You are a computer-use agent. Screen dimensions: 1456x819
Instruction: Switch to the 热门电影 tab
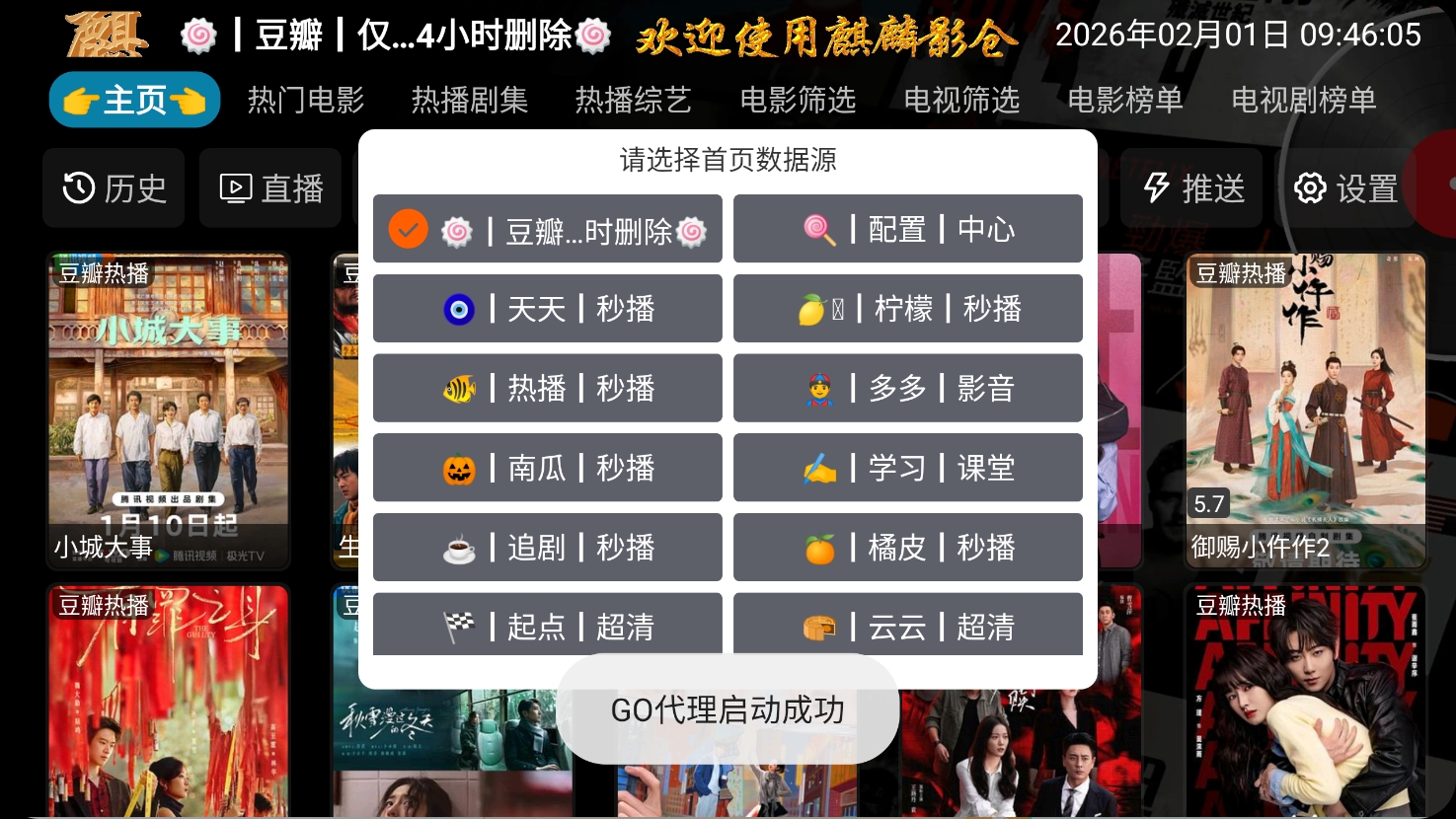point(306,100)
